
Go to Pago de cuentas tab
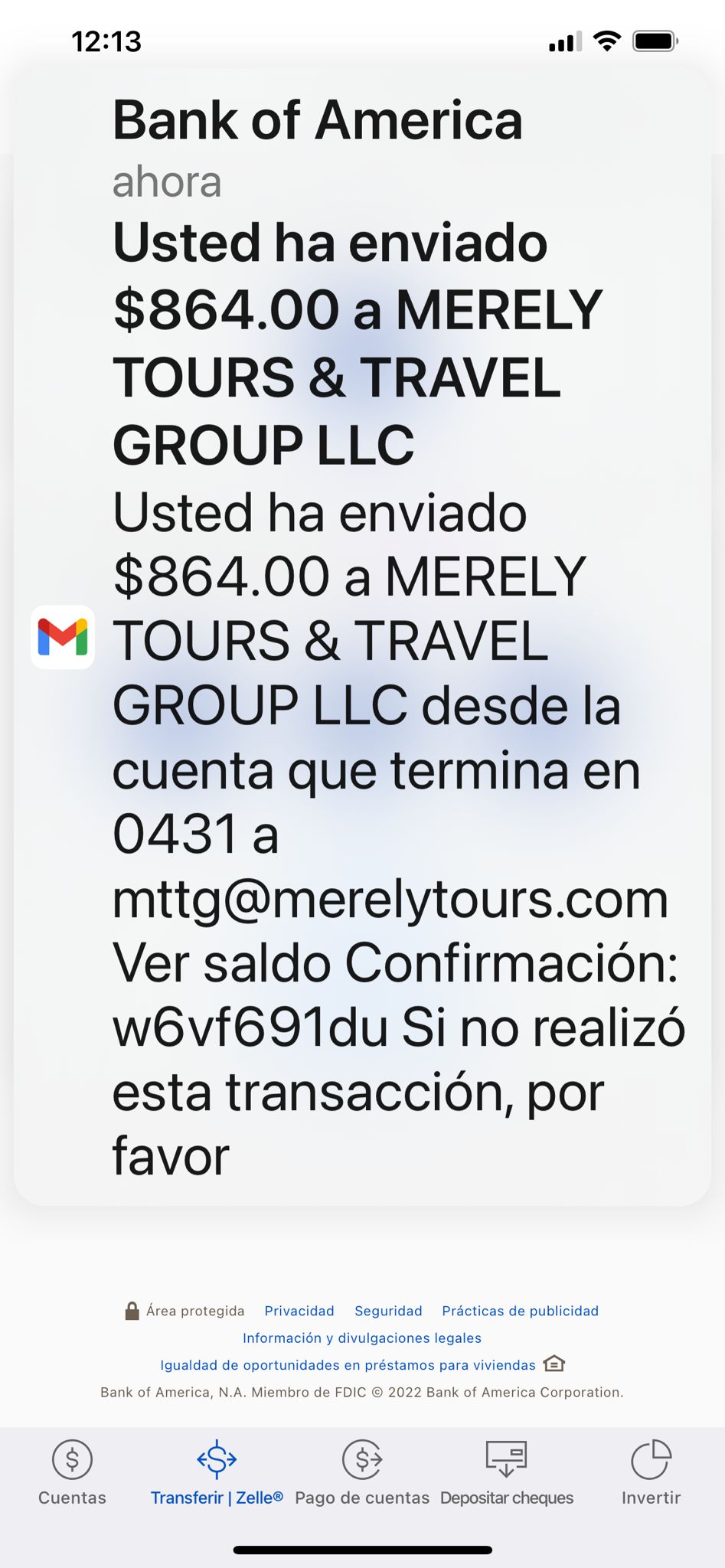click(x=362, y=1473)
